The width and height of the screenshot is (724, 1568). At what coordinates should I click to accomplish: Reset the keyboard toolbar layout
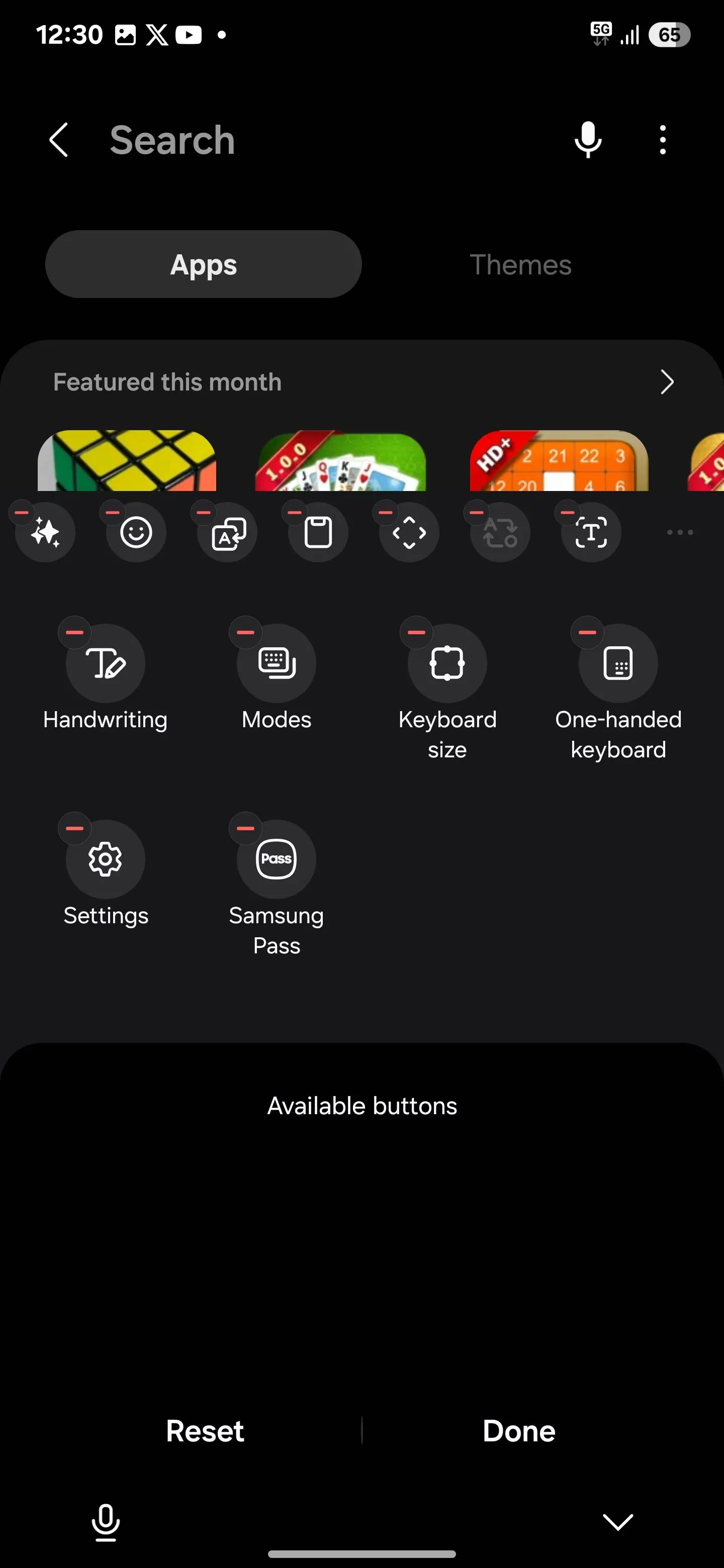(x=205, y=1430)
